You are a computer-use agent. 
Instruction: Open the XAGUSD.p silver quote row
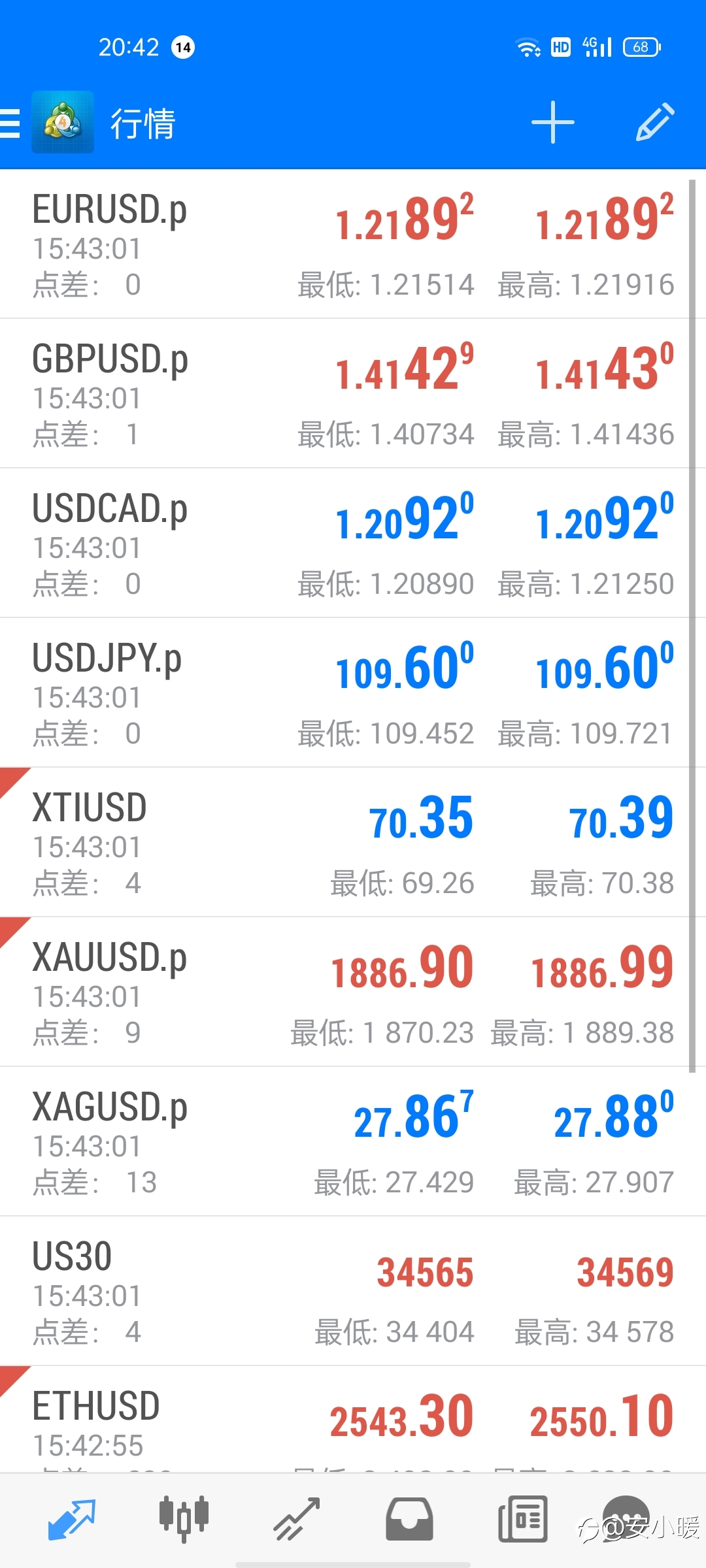click(x=353, y=1141)
